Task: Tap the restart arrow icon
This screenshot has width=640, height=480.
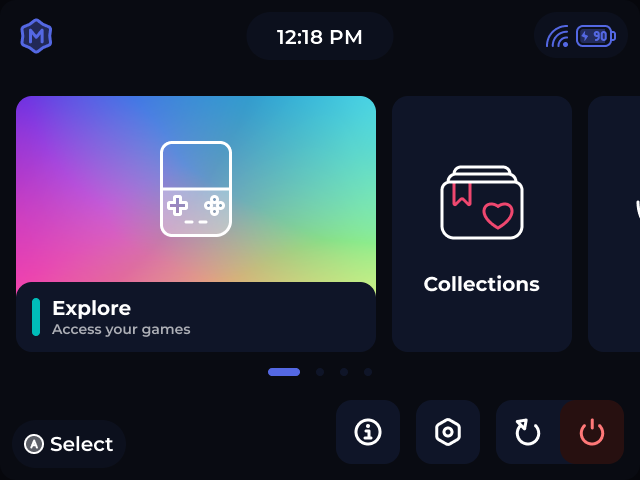Action: (x=527, y=432)
